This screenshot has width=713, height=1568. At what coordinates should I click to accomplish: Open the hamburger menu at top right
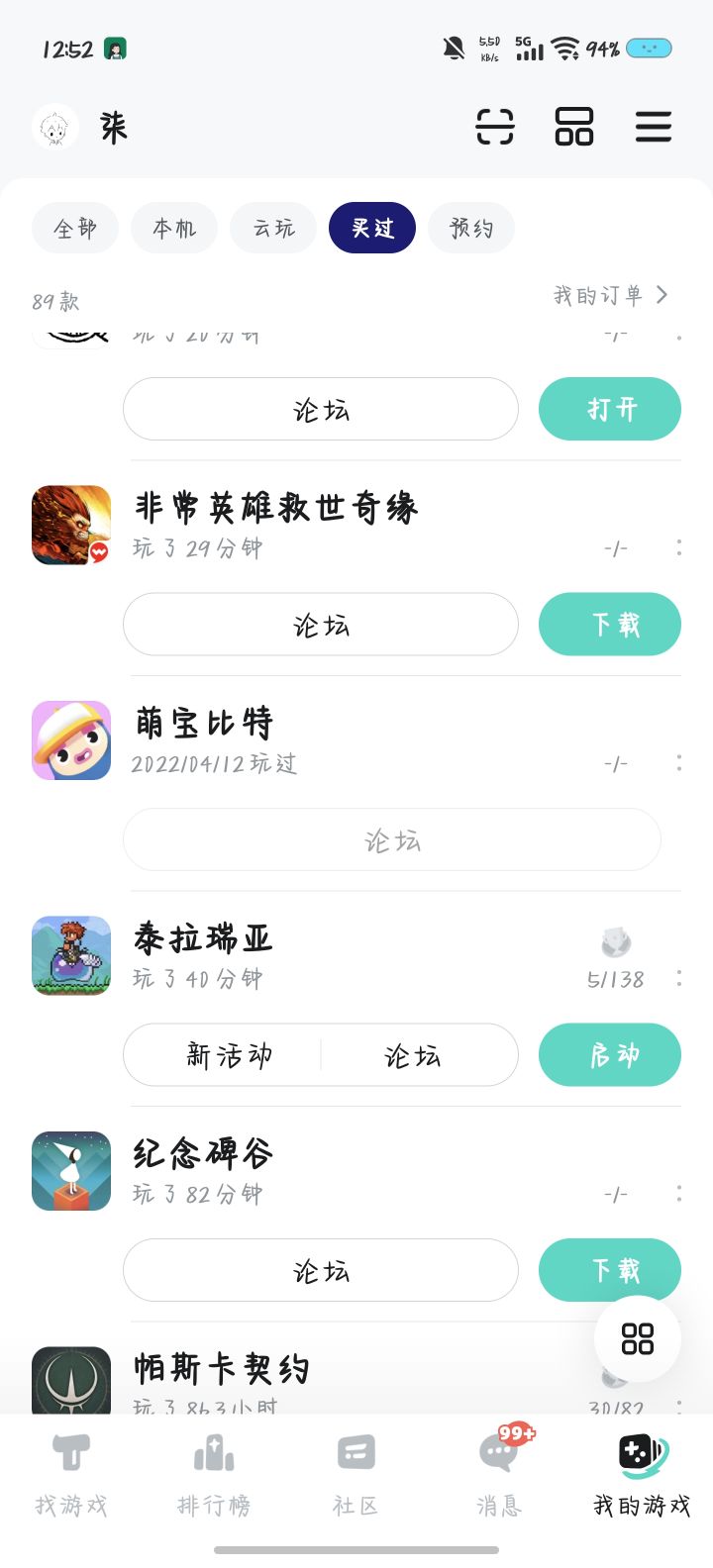(x=654, y=128)
